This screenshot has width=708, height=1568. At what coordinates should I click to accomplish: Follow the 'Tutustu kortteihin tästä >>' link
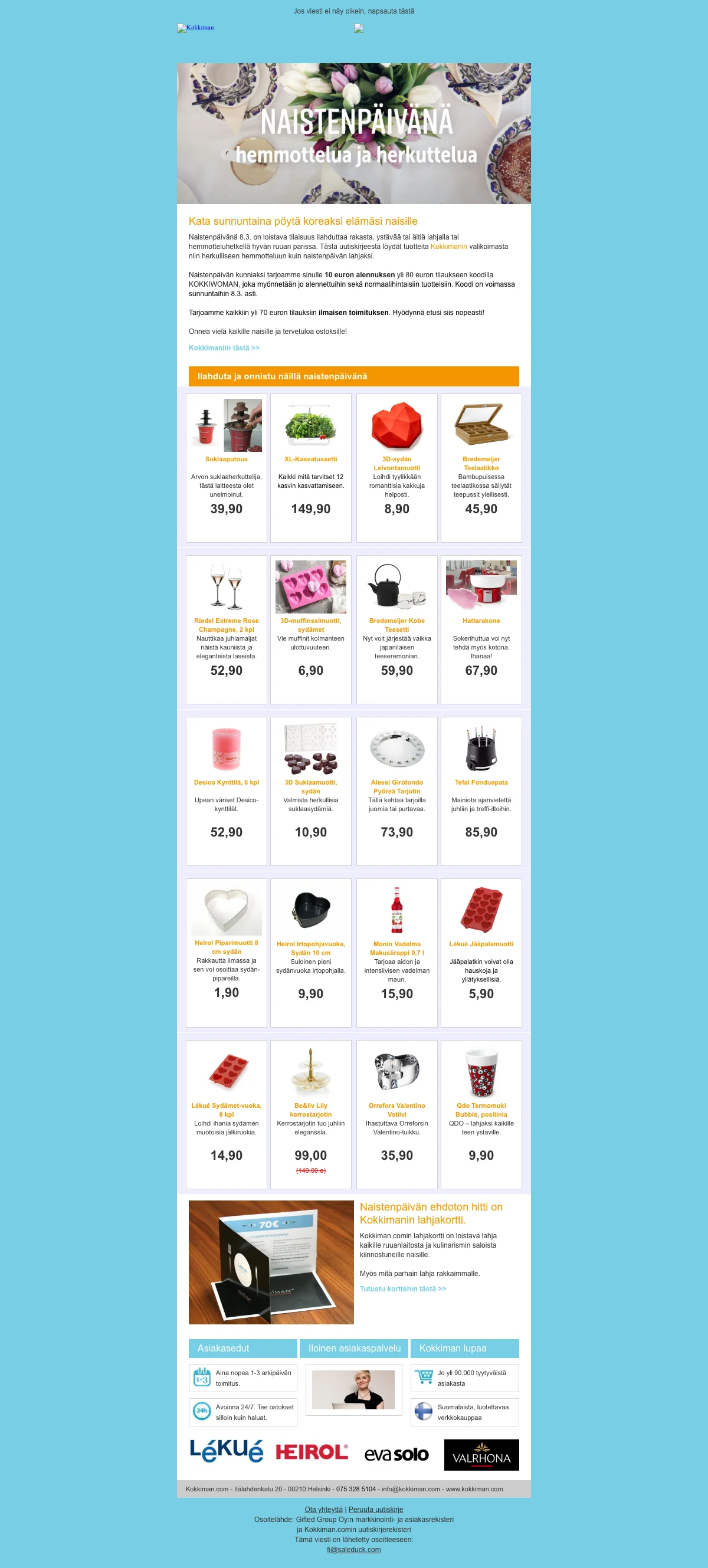click(402, 1288)
